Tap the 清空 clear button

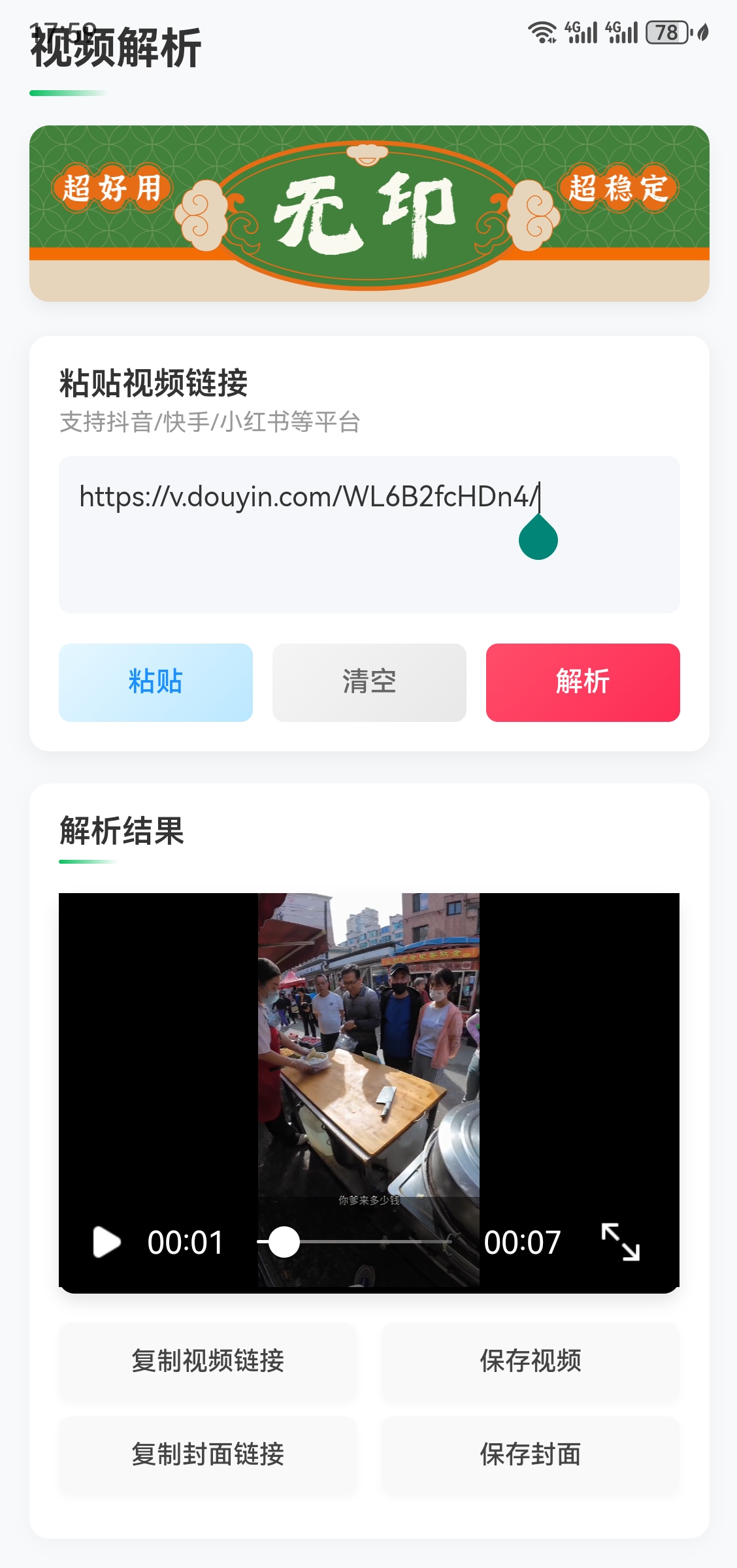(368, 681)
